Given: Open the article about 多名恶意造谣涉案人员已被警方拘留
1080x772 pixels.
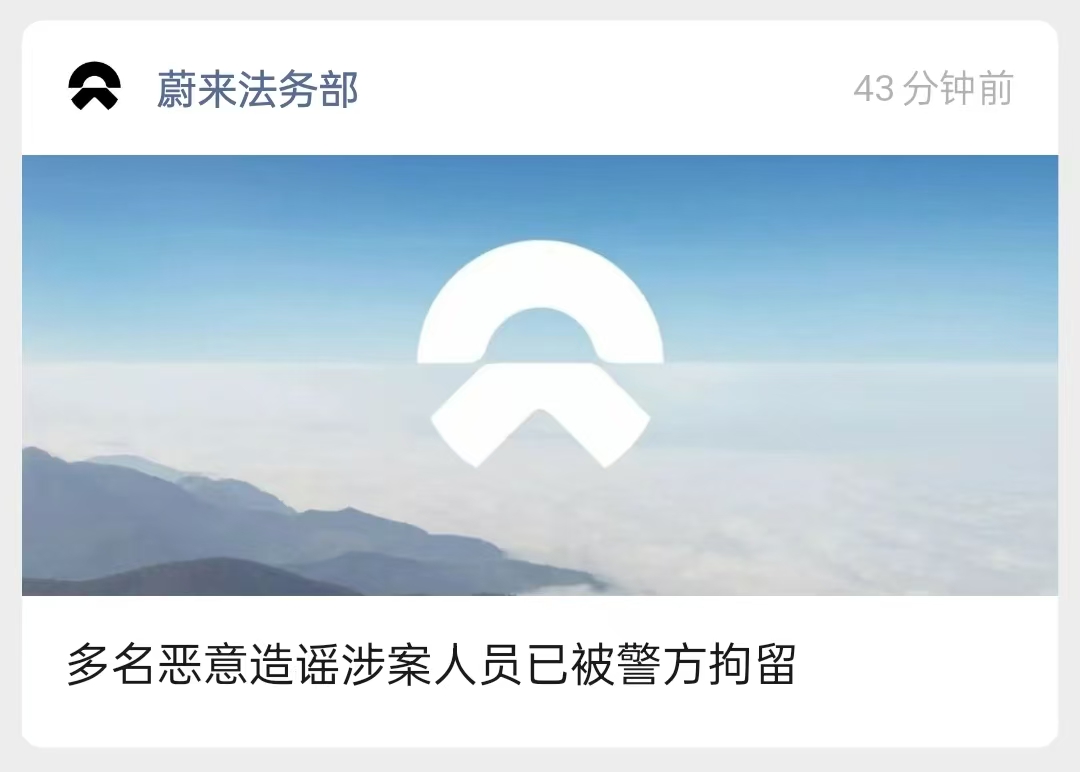Looking at the screenshot, I should [431, 665].
